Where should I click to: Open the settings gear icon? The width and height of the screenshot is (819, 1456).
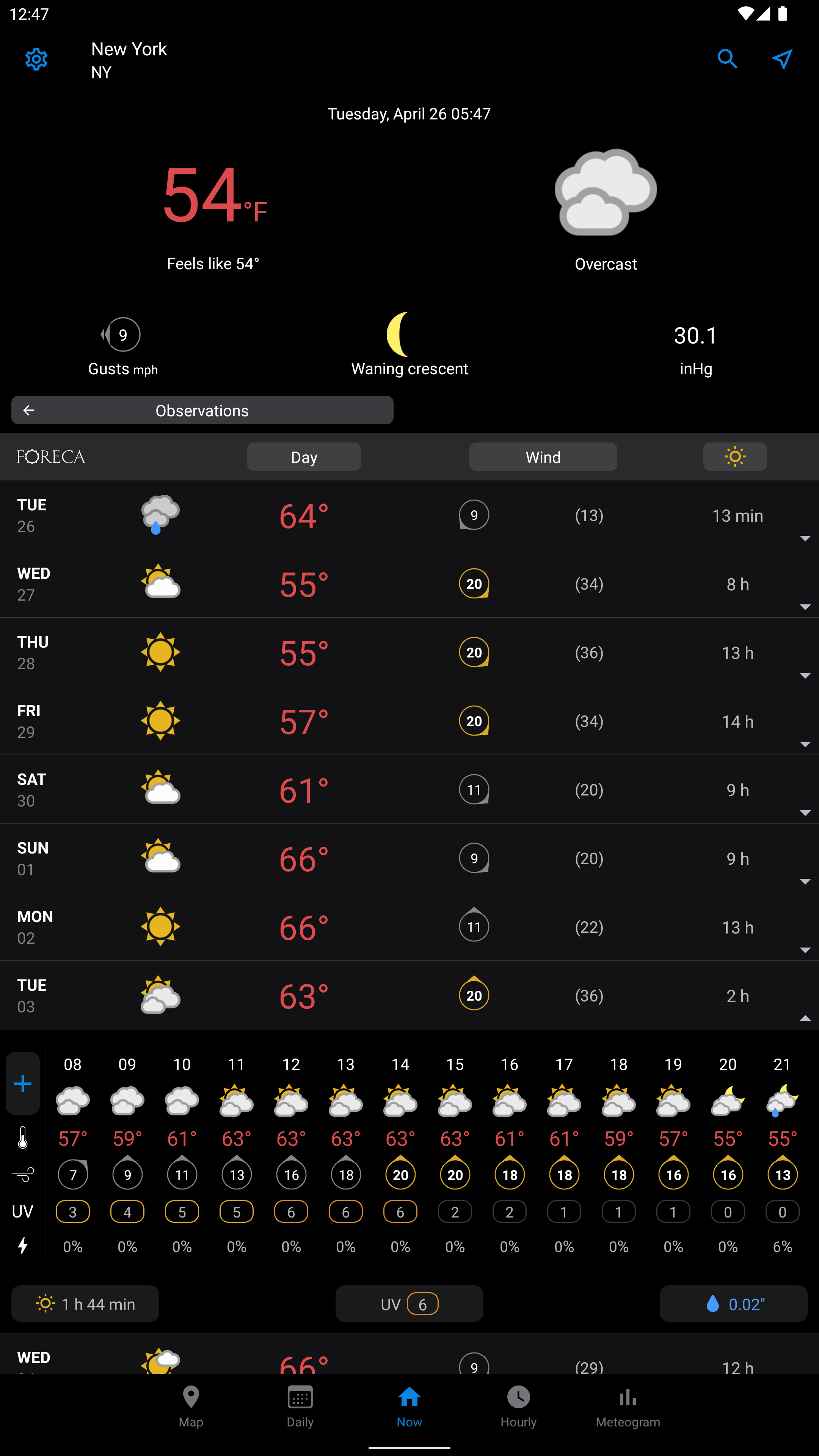pyautogui.click(x=36, y=59)
